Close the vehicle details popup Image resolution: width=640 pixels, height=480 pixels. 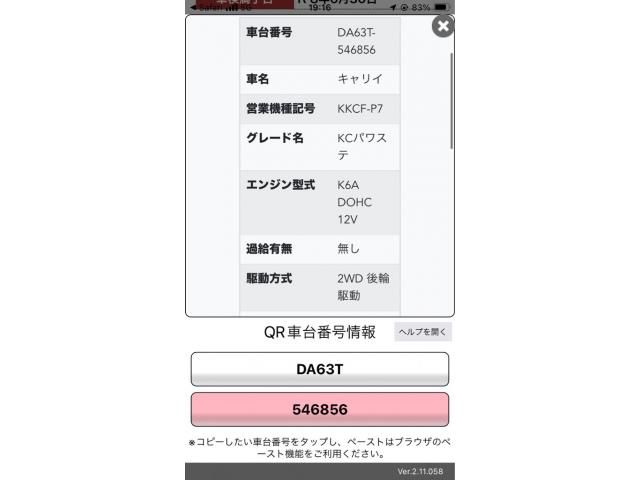(x=442, y=27)
